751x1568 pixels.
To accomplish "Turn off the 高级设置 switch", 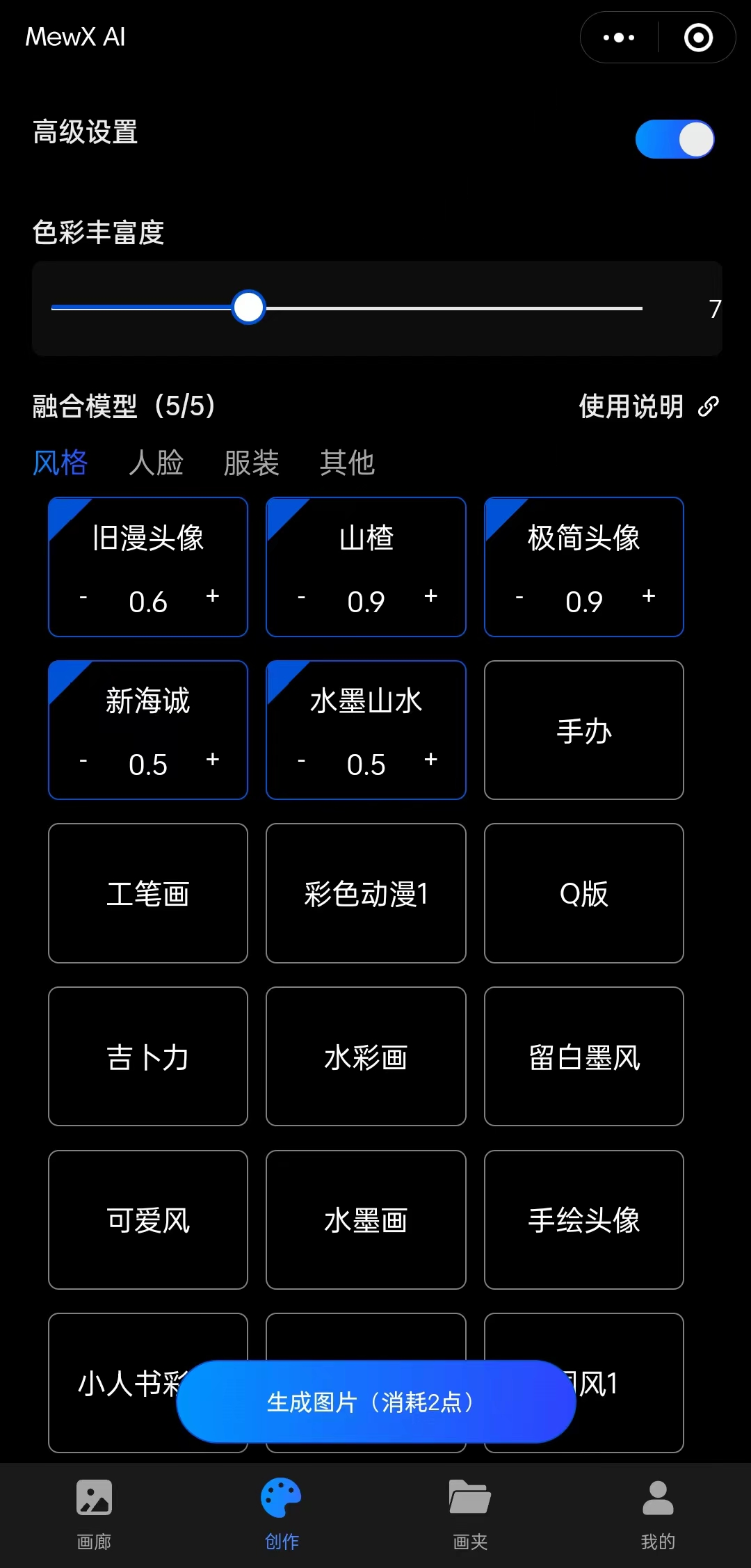I will (x=675, y=139).
